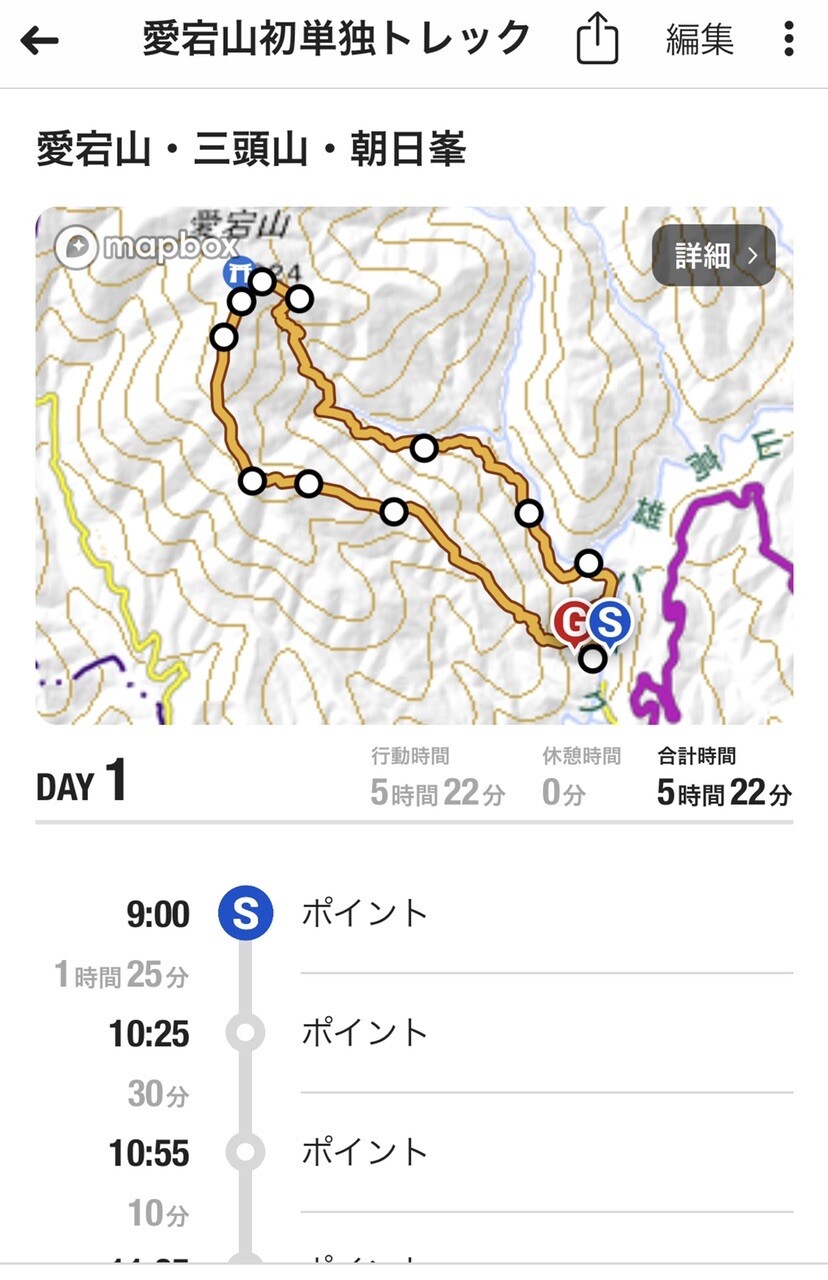Tap the waypoint circle below the goal marker
Viewport: 828px width, 1280px height.
[593, 658]
